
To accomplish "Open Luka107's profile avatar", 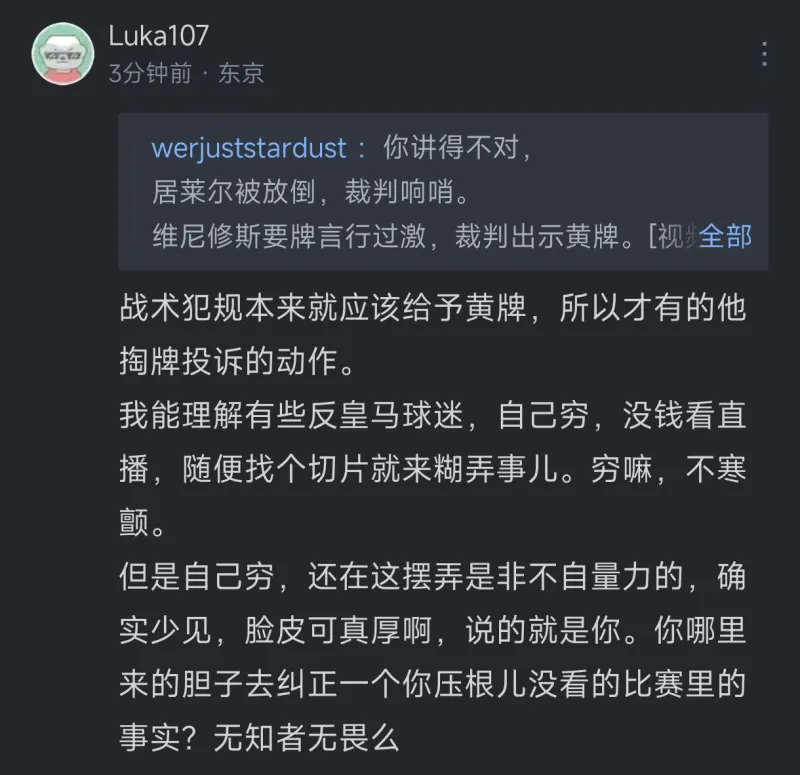I will pyautogui.click(x=63, y=53).
